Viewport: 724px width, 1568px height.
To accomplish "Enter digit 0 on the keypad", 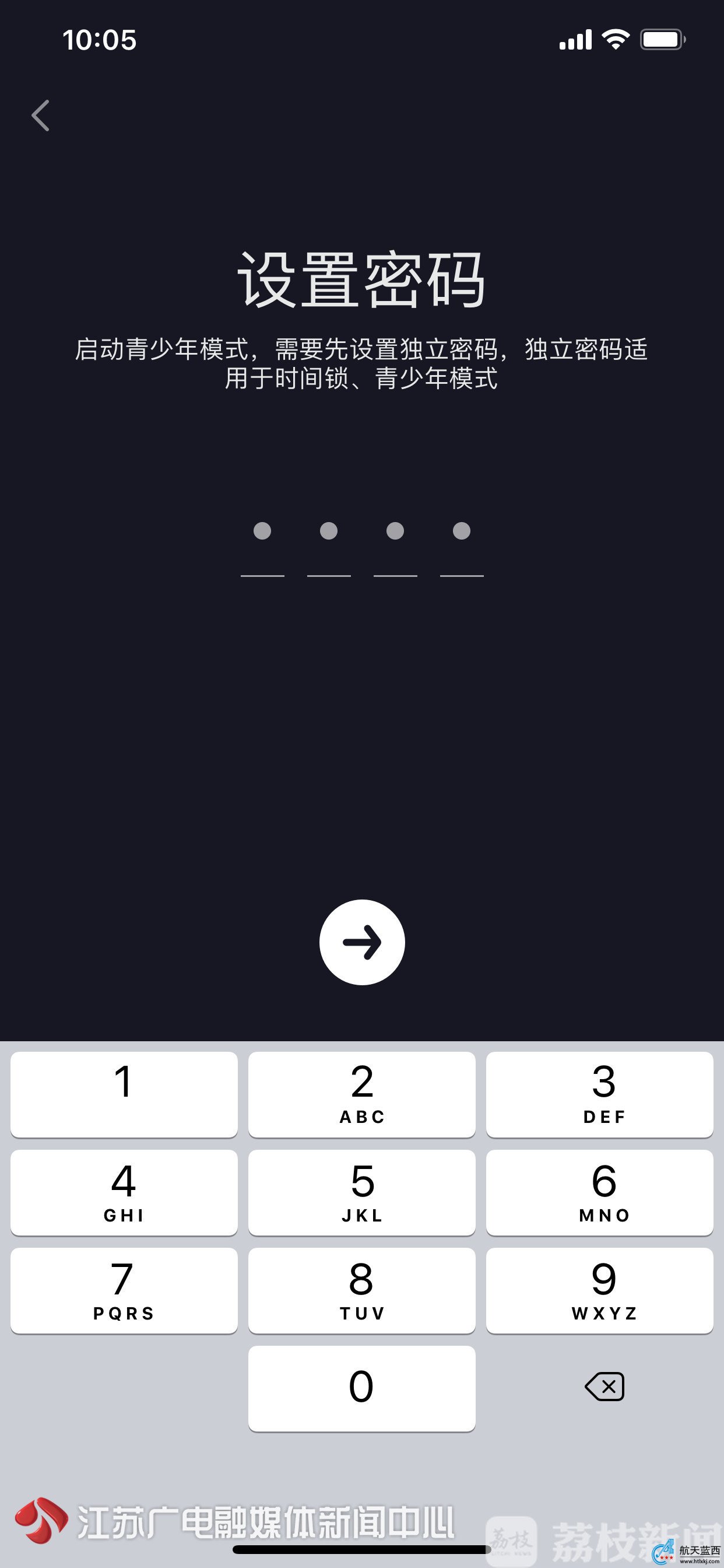I will [x=362, y=1388].
